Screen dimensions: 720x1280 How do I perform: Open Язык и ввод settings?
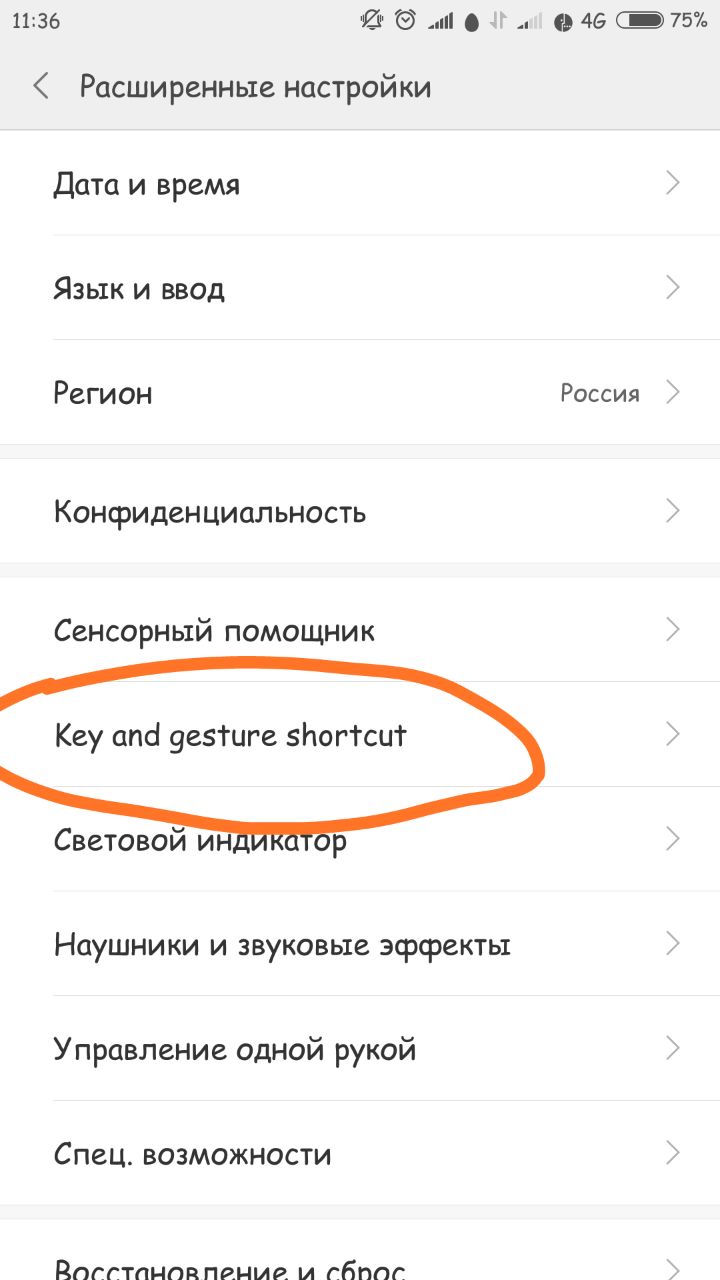point(360,289)
